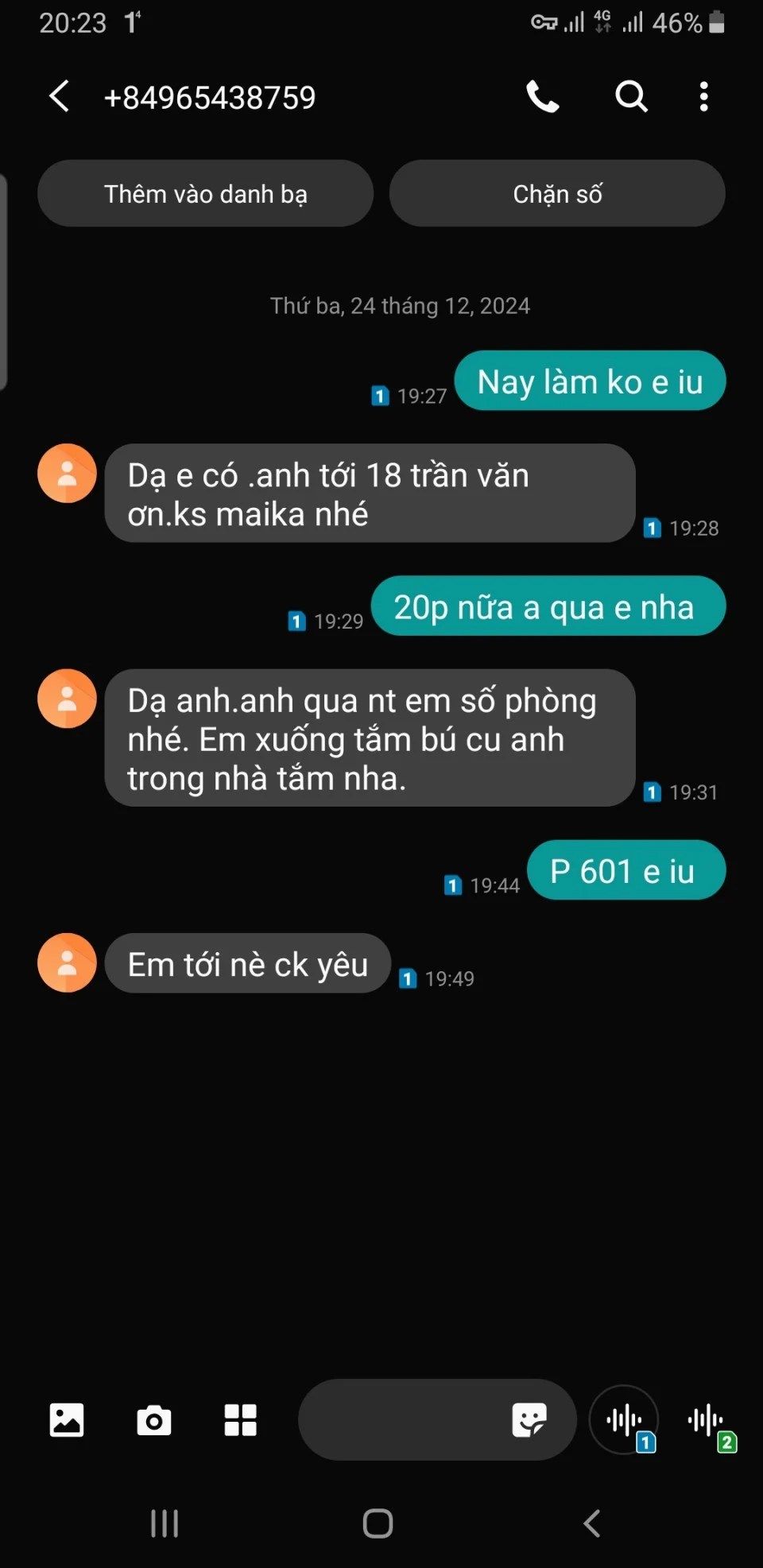Open recent apps from navigation bar
The height and width of the screenshot is (1568, 763).
point(165,1523)
